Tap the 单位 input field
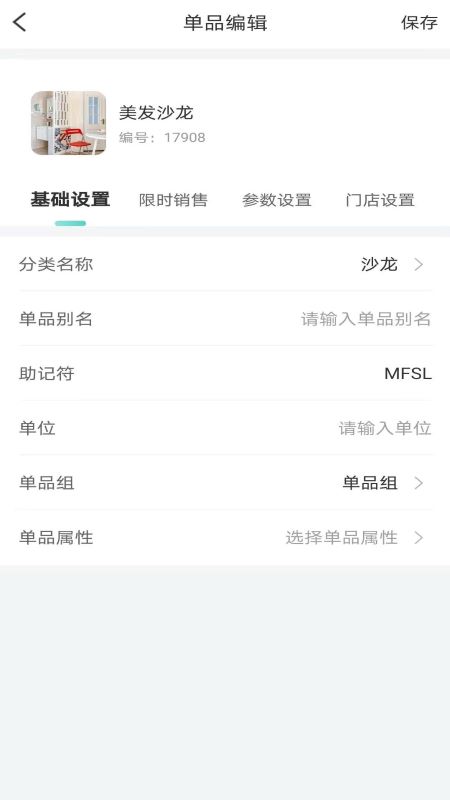The height and width of the screenshot is (800, 450). (x=225, y=428)
